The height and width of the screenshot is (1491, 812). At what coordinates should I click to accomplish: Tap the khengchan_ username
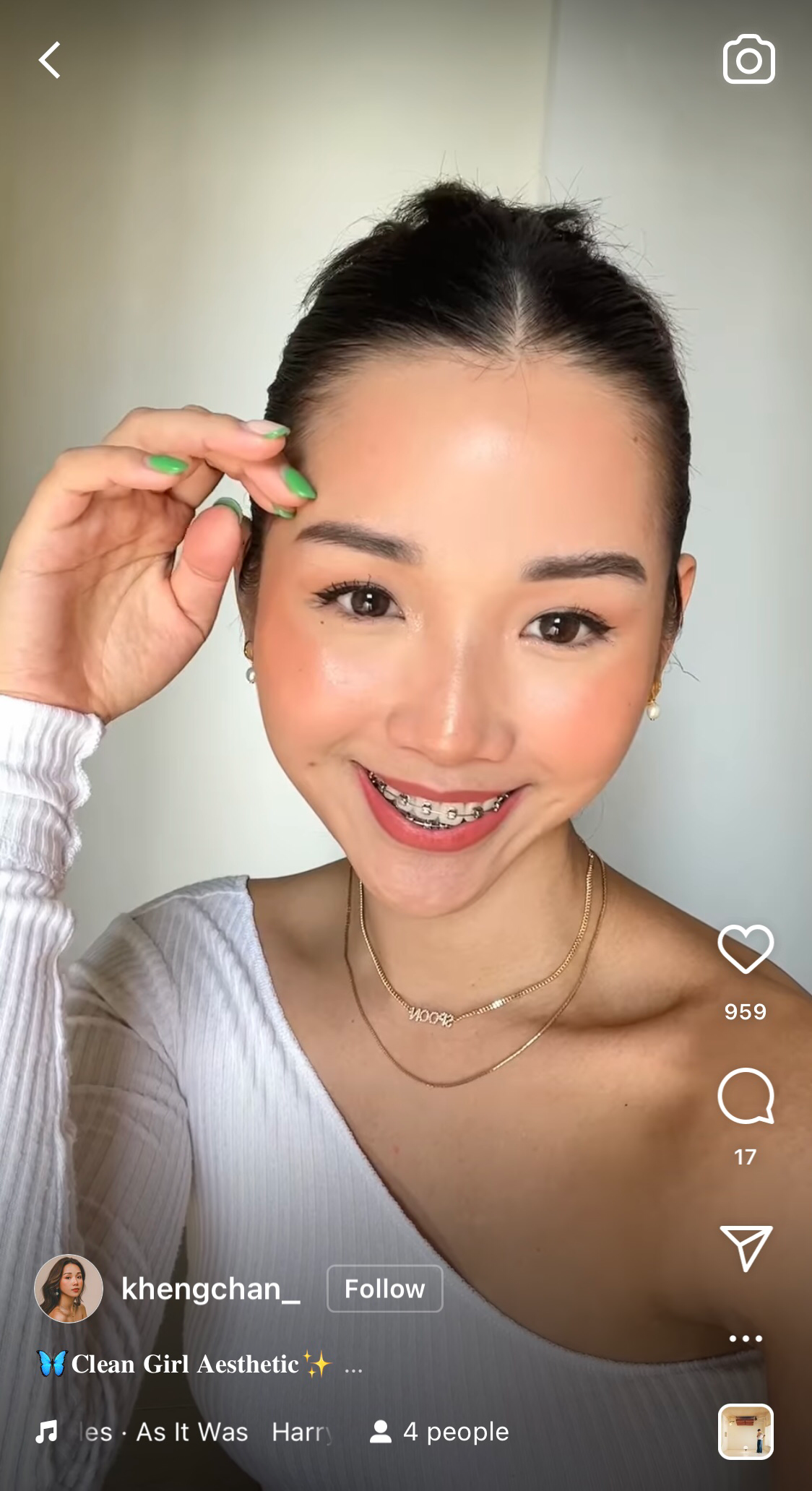coord(210,1289)
